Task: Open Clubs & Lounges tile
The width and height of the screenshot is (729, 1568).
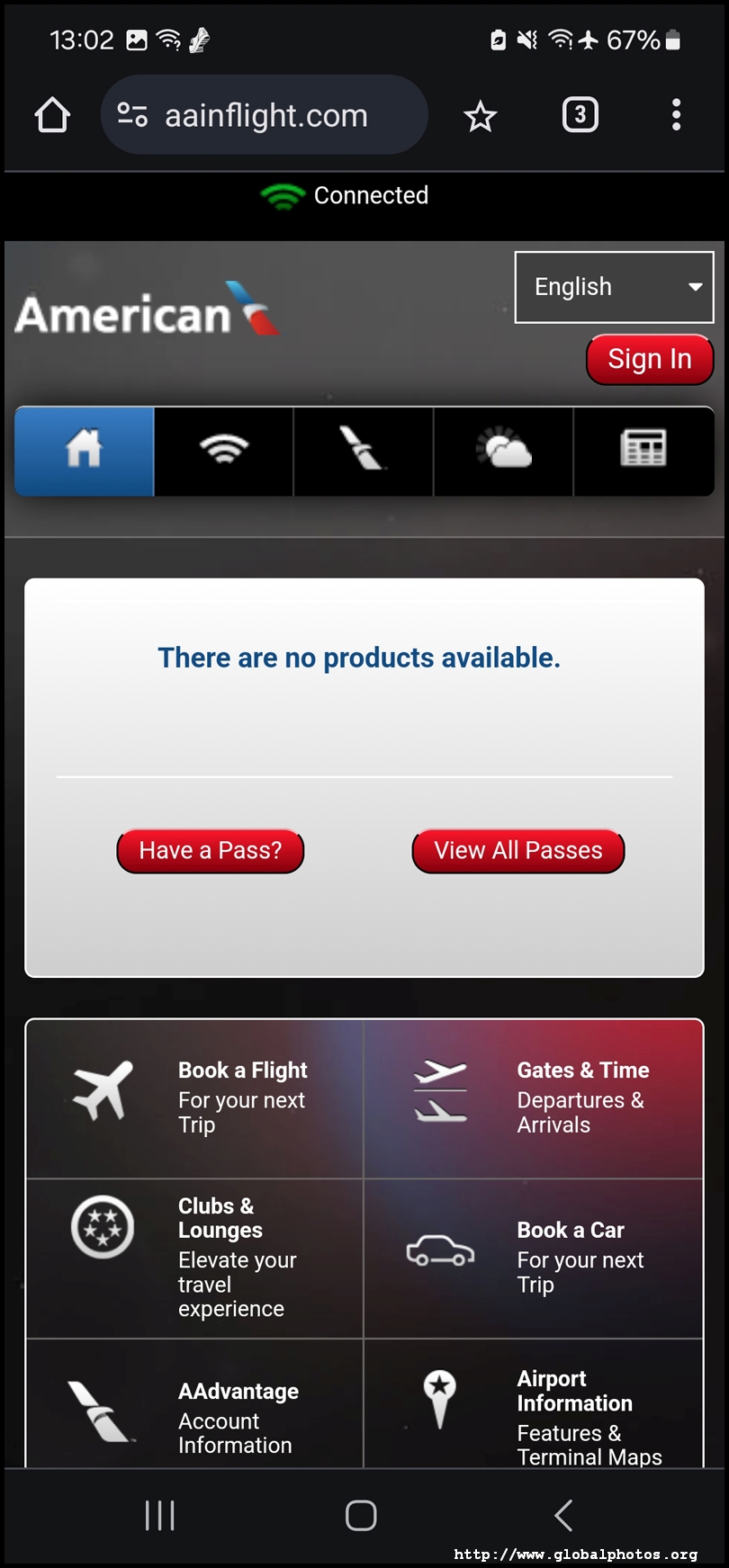Action: [x=194, y=1257]
